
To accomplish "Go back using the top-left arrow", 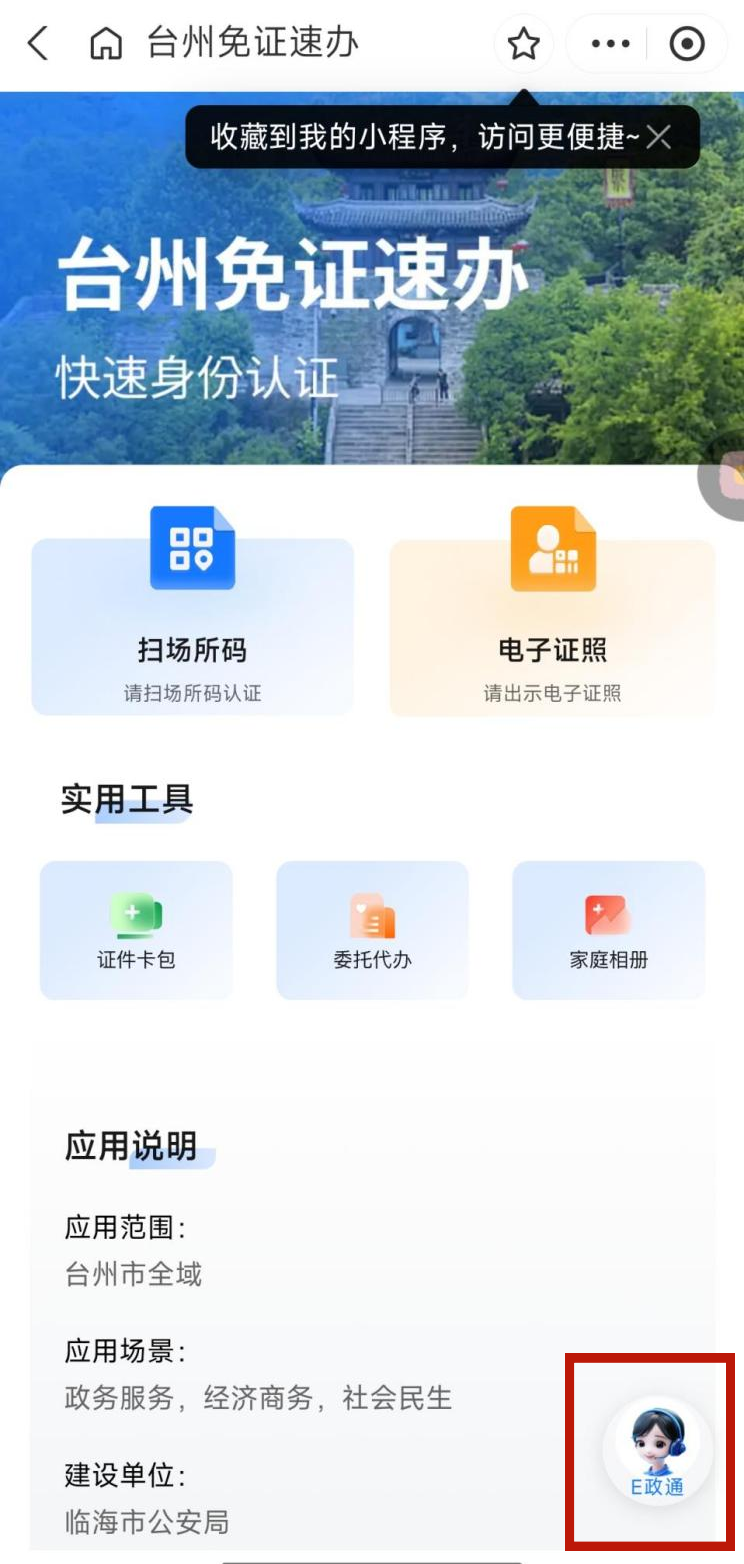I will 38,44.
